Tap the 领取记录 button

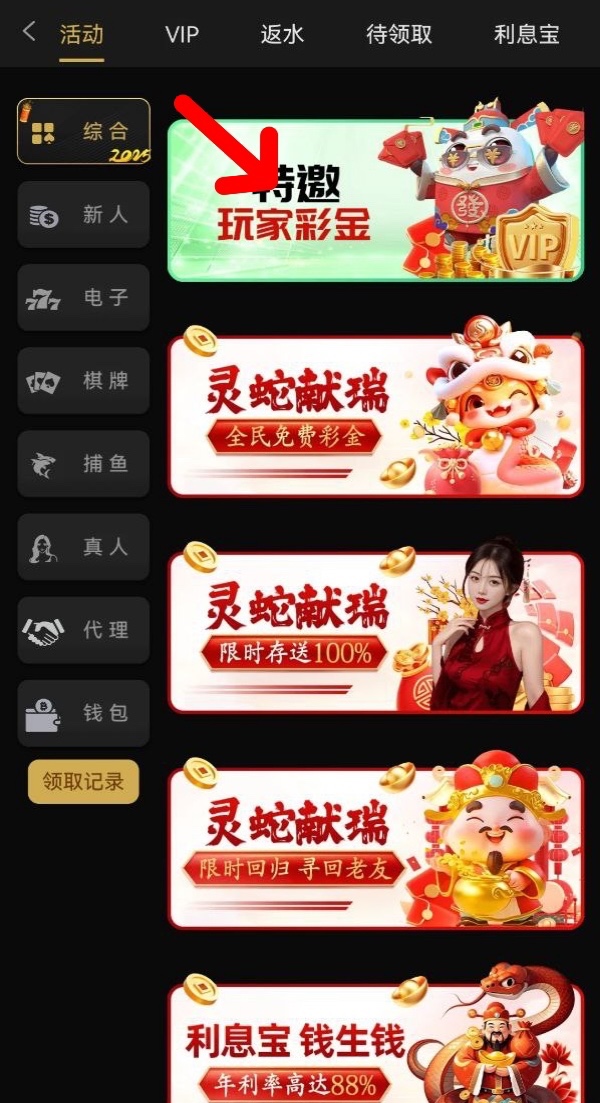[x=83, y=781]
